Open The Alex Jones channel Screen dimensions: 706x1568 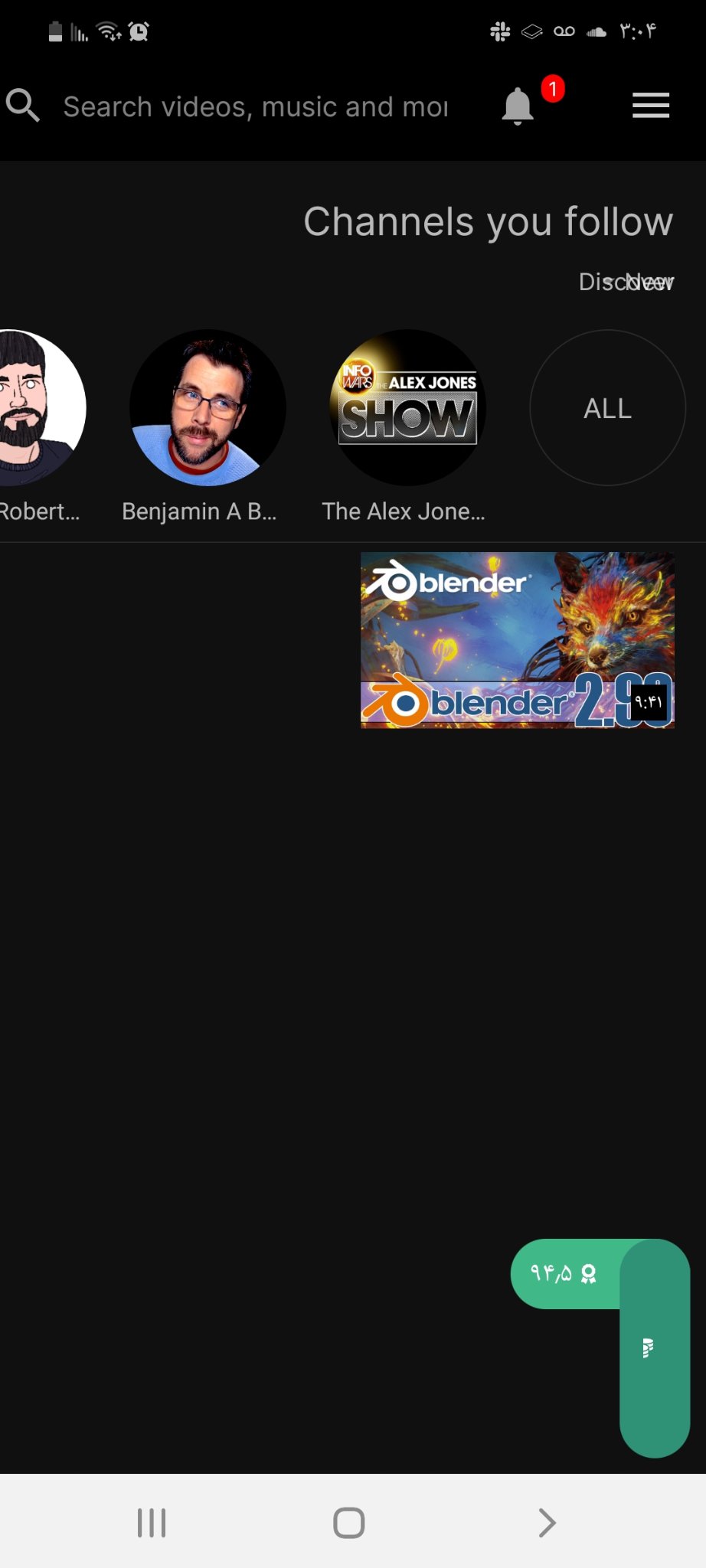[407, 407]
